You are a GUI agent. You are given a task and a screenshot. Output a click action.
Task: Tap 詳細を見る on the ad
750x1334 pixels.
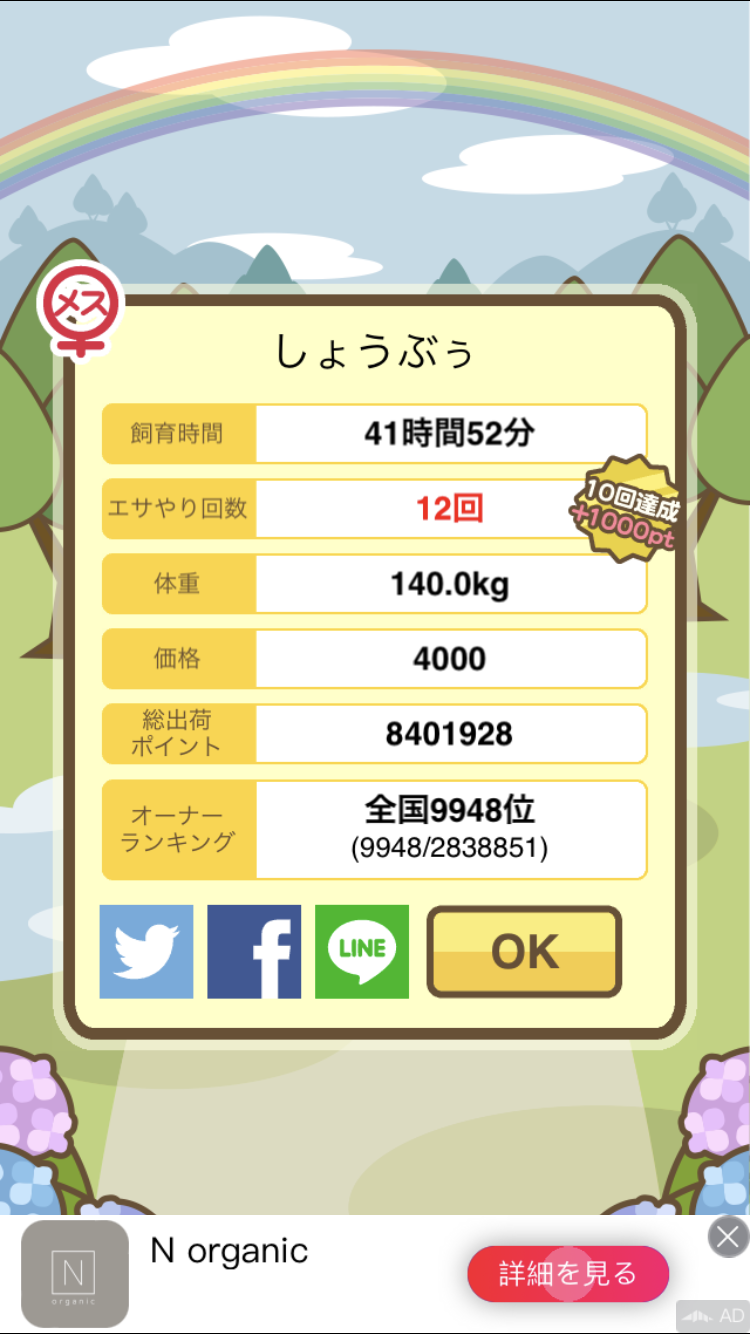568,1274
